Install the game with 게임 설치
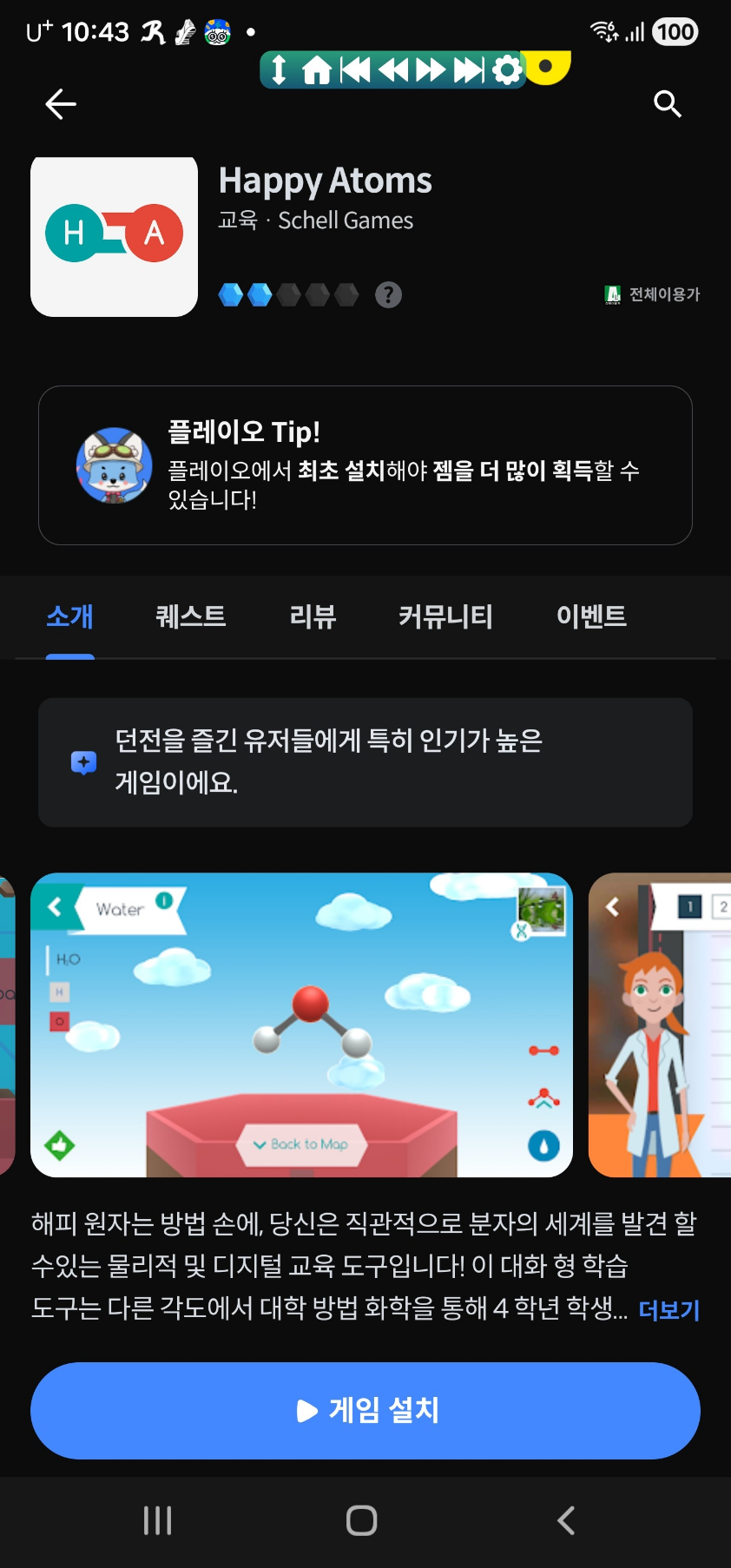The width and height of the screenshot is (731, 1568). (365, 1410)
